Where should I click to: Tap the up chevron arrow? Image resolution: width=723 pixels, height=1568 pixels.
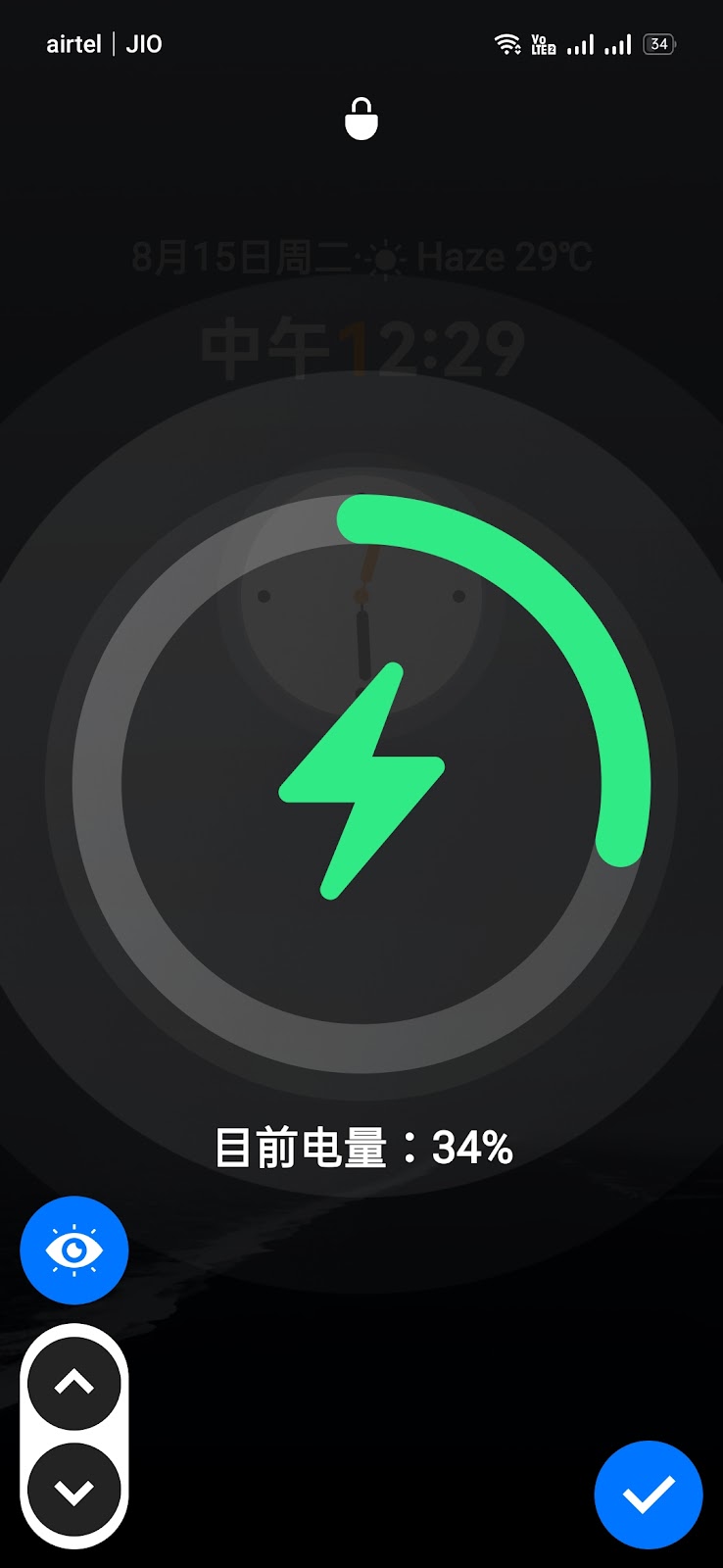pyautogui.click(x=74, y=1383)
